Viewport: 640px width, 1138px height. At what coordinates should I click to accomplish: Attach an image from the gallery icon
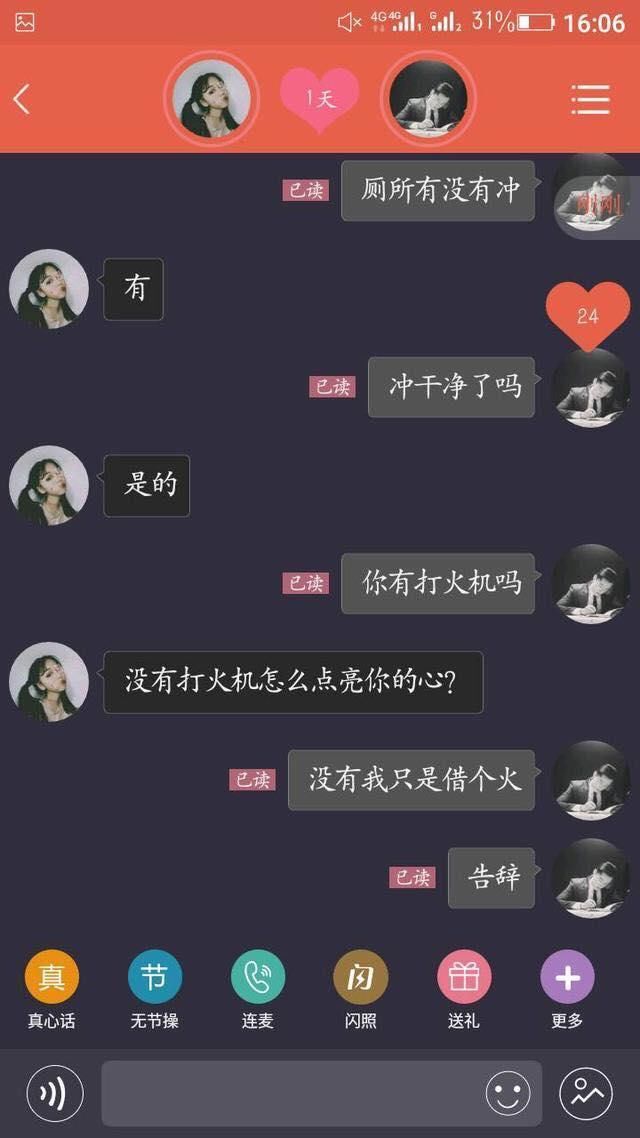(x=586, y=1093)
